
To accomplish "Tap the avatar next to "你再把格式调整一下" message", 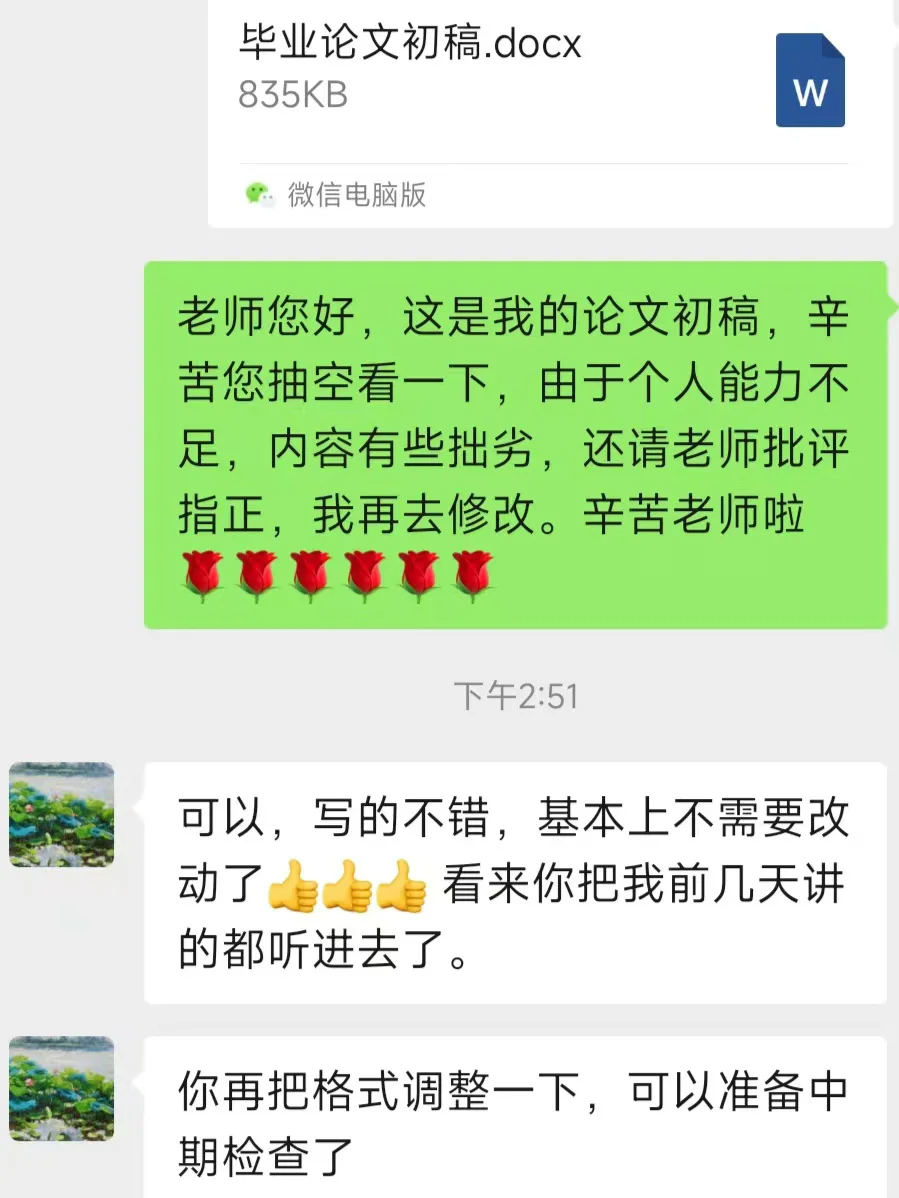I will tap(62, 1088).
